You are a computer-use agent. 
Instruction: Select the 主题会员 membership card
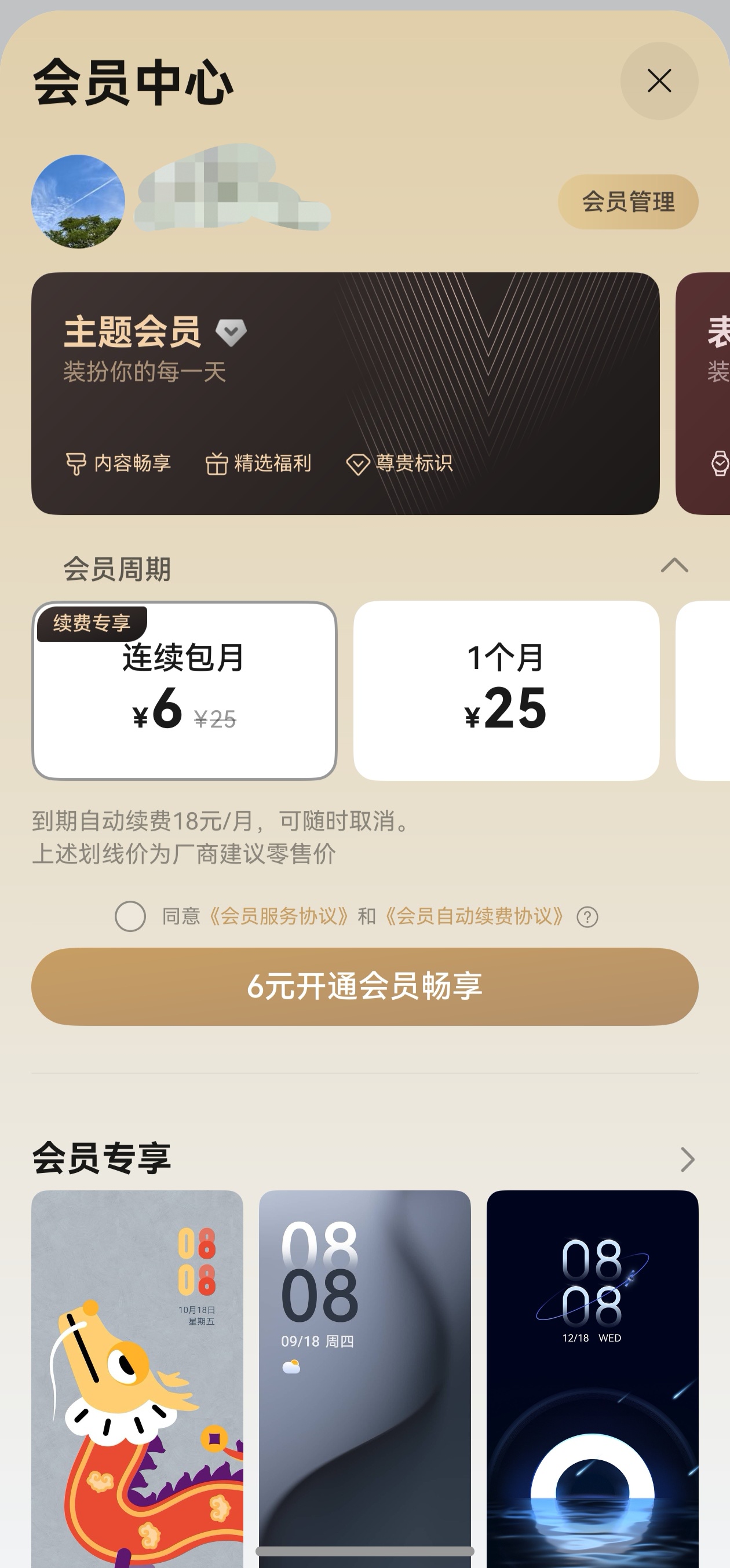point(345,393)
